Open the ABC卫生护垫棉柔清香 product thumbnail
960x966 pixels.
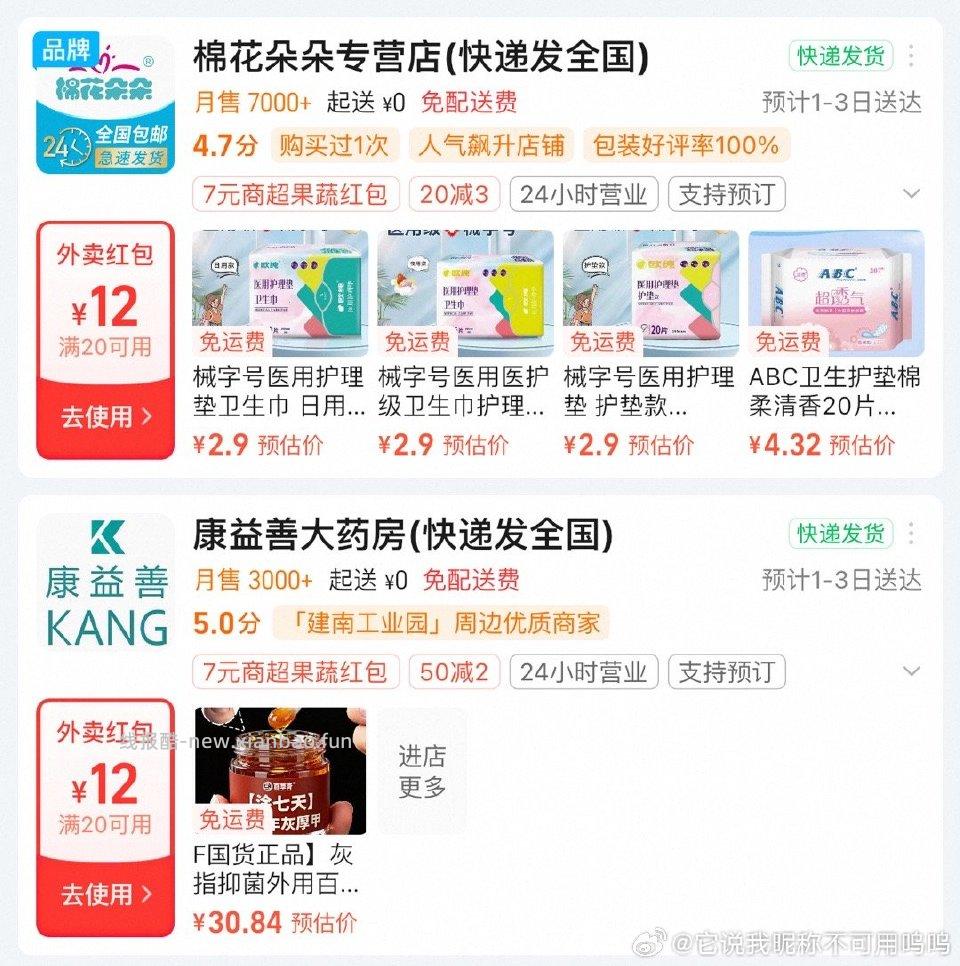pos(838,291)
